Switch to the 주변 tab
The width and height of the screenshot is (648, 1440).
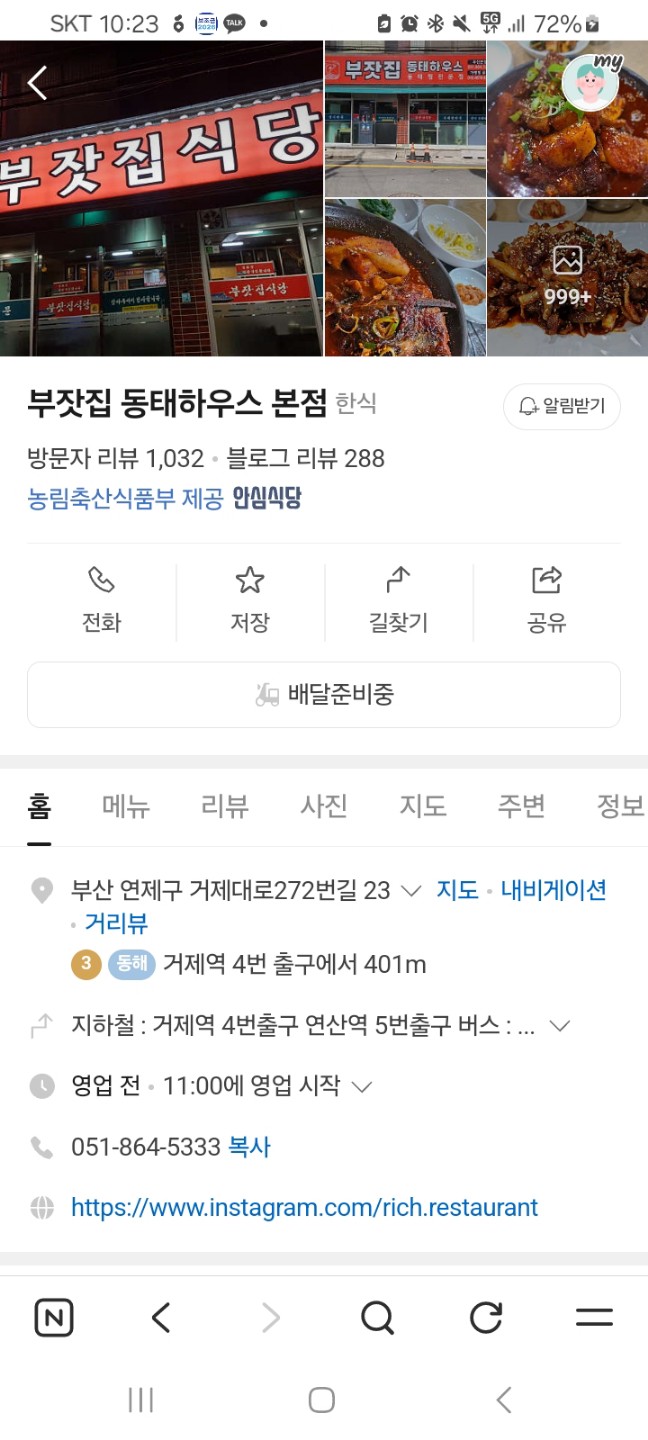coord(521,806)
